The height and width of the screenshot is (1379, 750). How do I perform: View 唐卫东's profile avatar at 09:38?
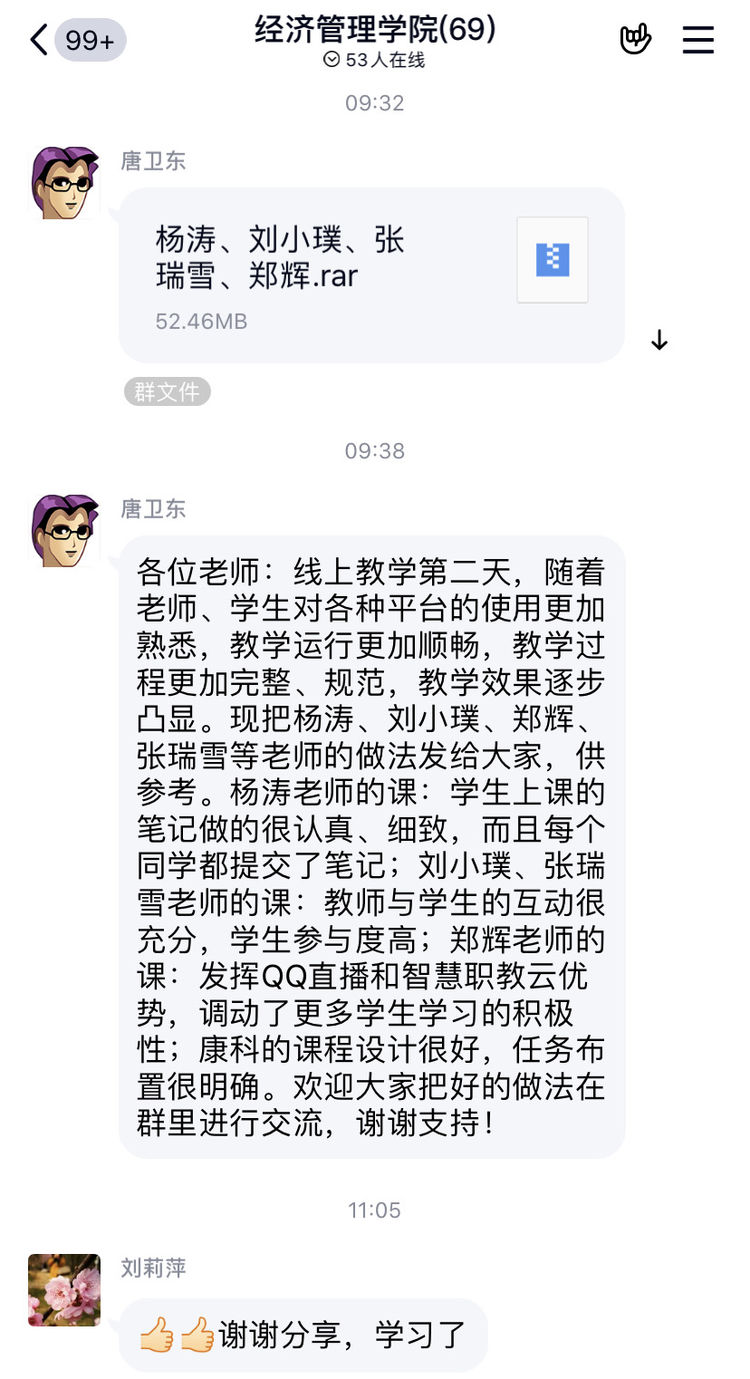pos(65,530)
